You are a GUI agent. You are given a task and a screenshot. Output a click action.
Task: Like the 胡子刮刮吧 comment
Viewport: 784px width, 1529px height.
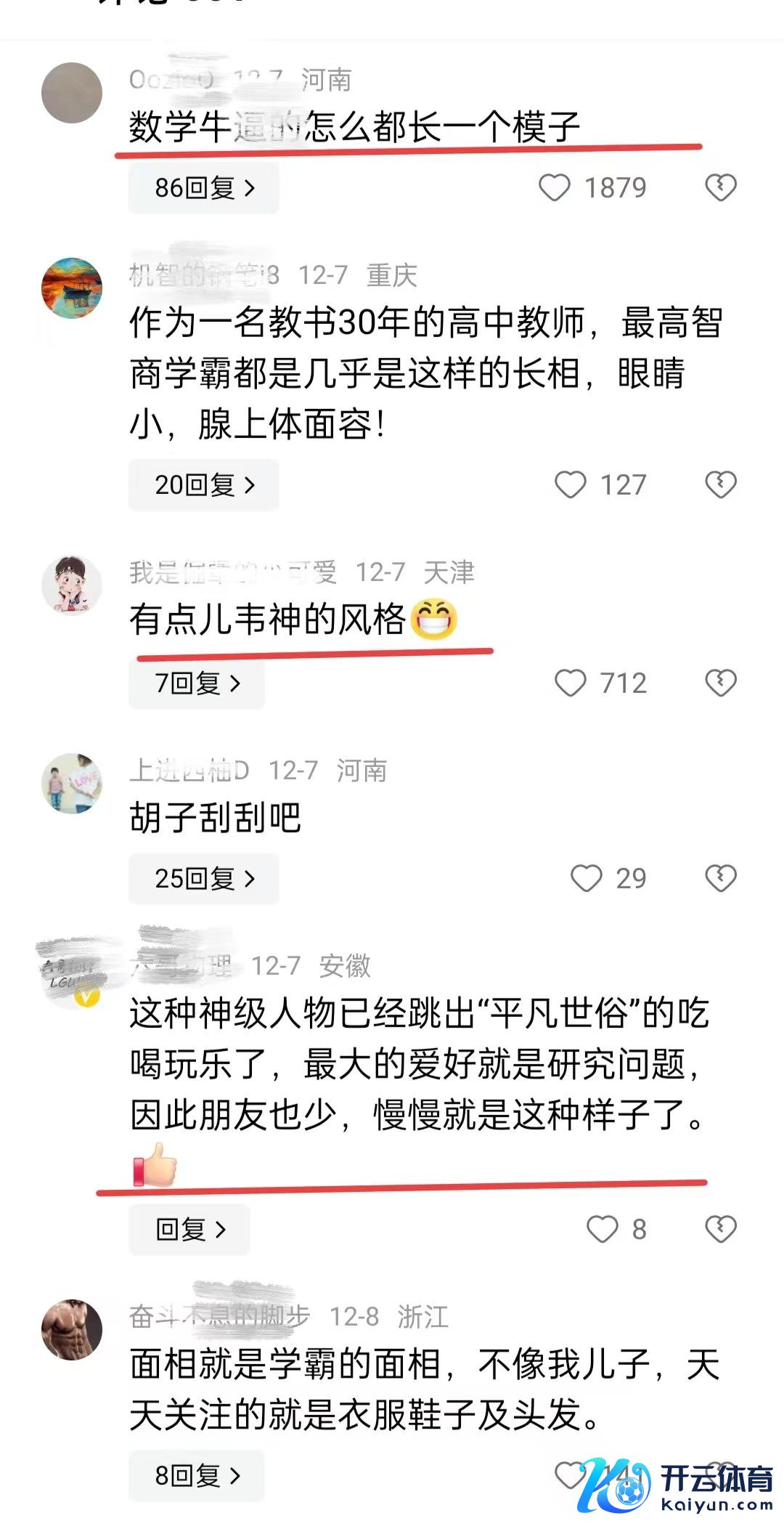point(587,879)
